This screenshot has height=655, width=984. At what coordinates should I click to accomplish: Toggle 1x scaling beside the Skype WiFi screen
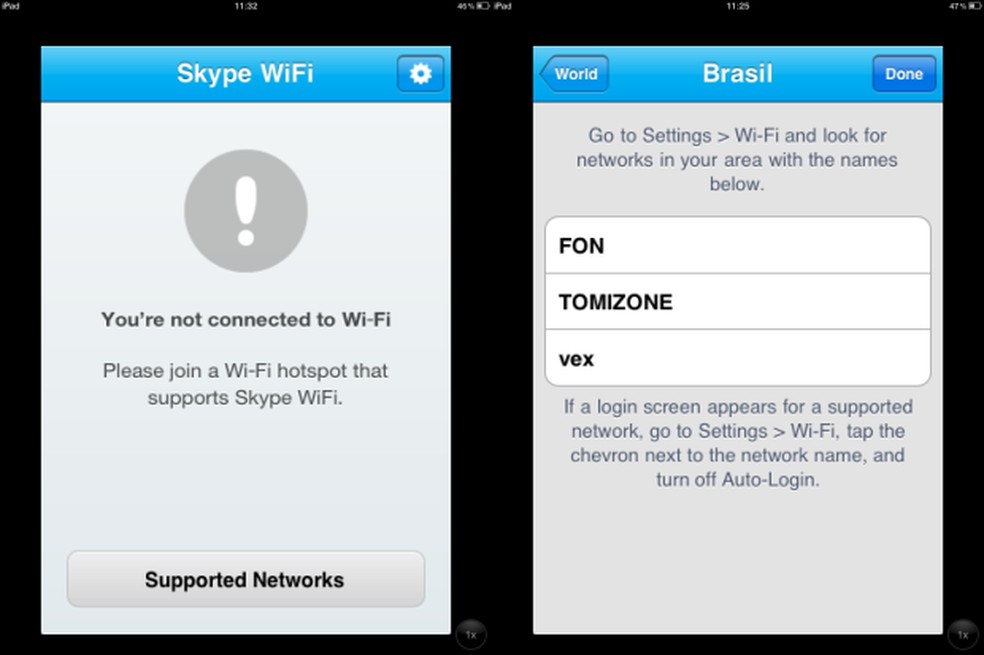tap(472, 635)
